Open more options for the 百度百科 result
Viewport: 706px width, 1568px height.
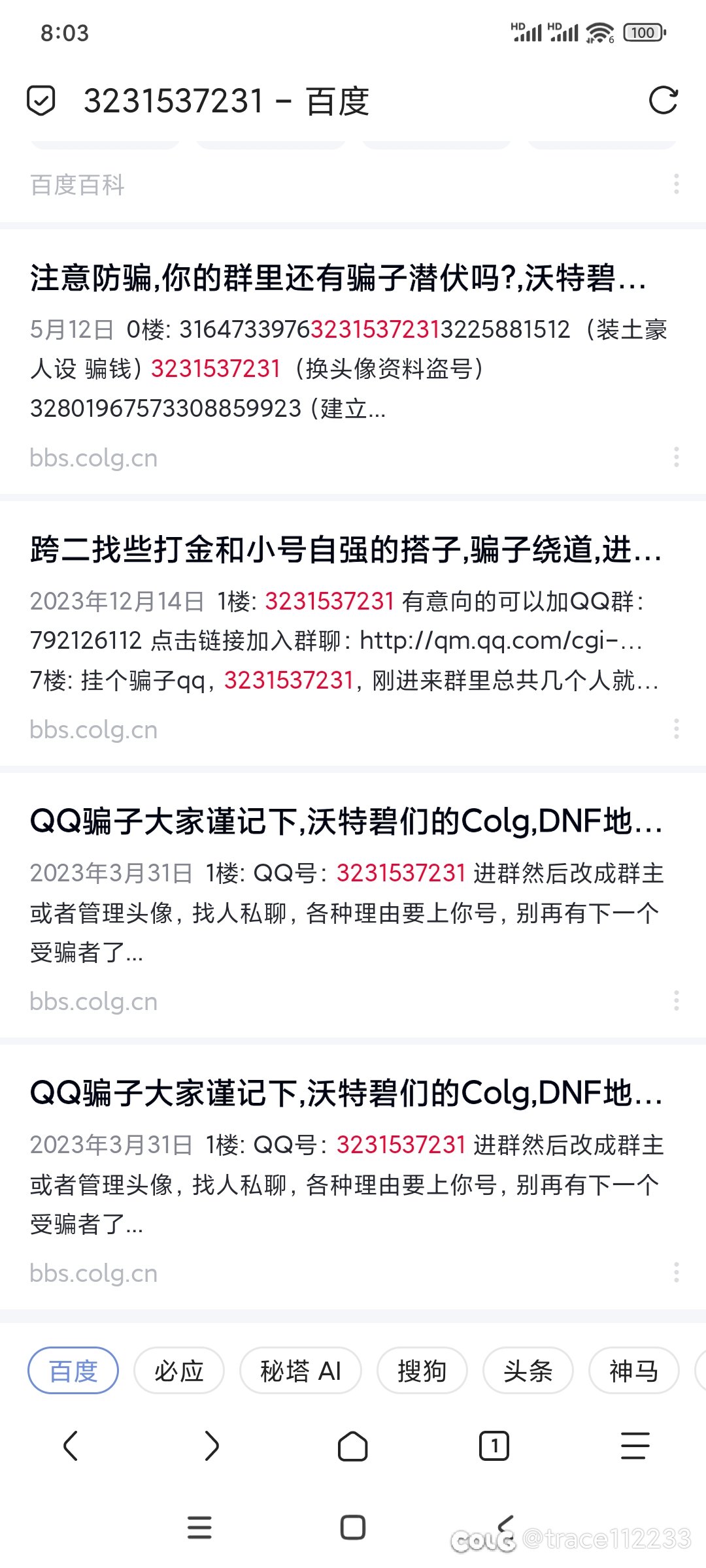676,184
